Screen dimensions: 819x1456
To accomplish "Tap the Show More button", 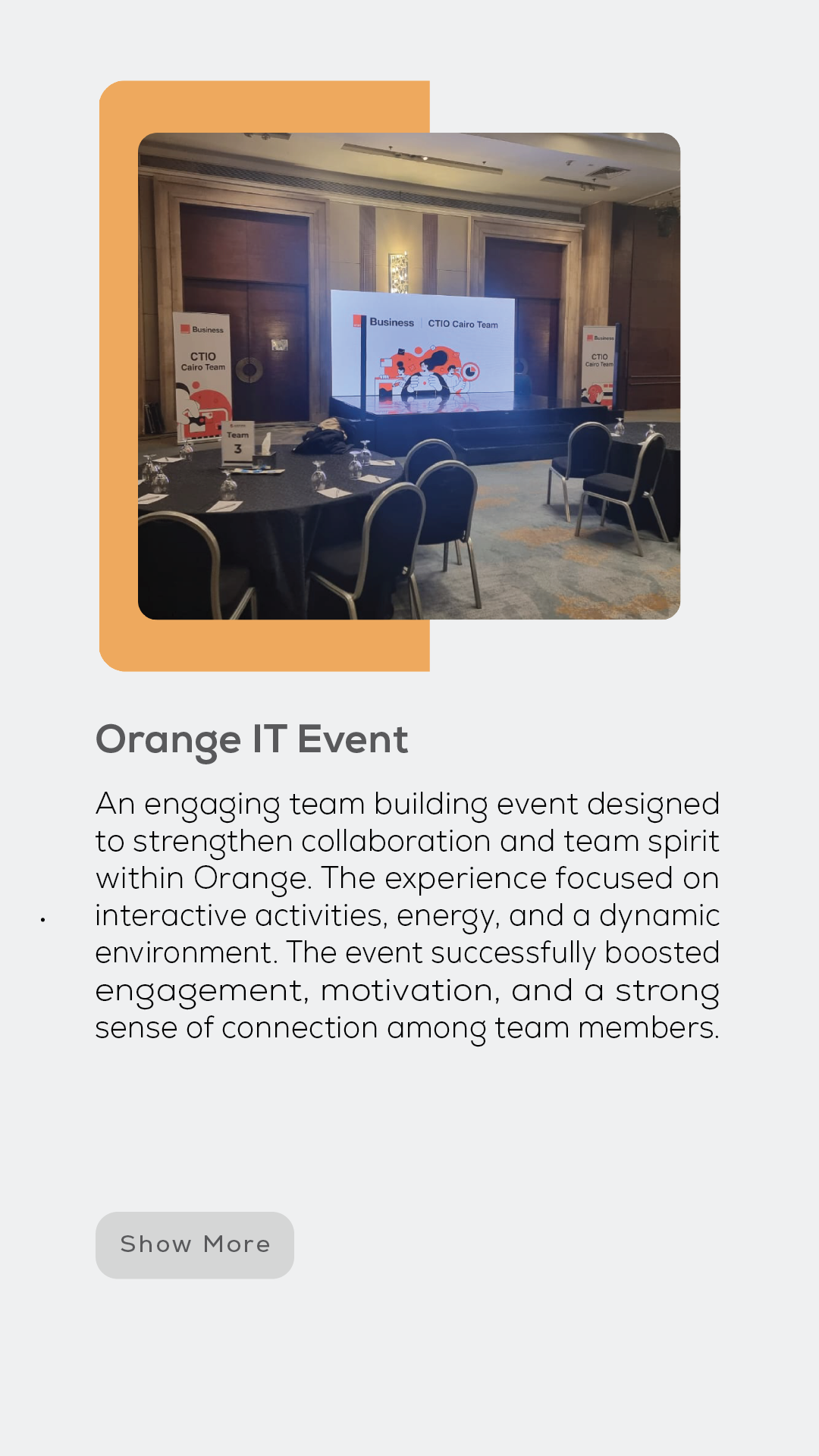I will point(195,1244).
